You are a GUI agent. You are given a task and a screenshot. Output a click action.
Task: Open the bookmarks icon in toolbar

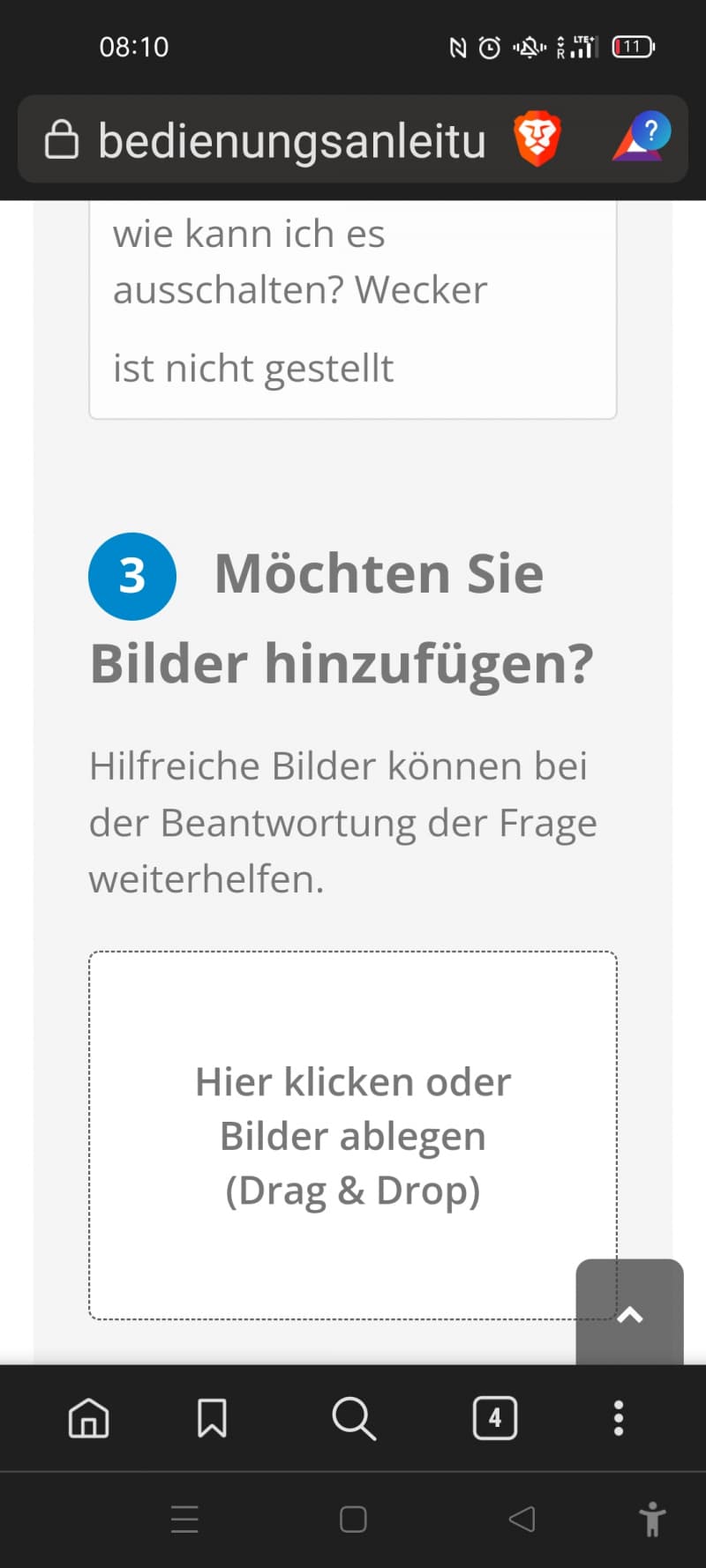pyautogui.click(x=212, y=1418)
